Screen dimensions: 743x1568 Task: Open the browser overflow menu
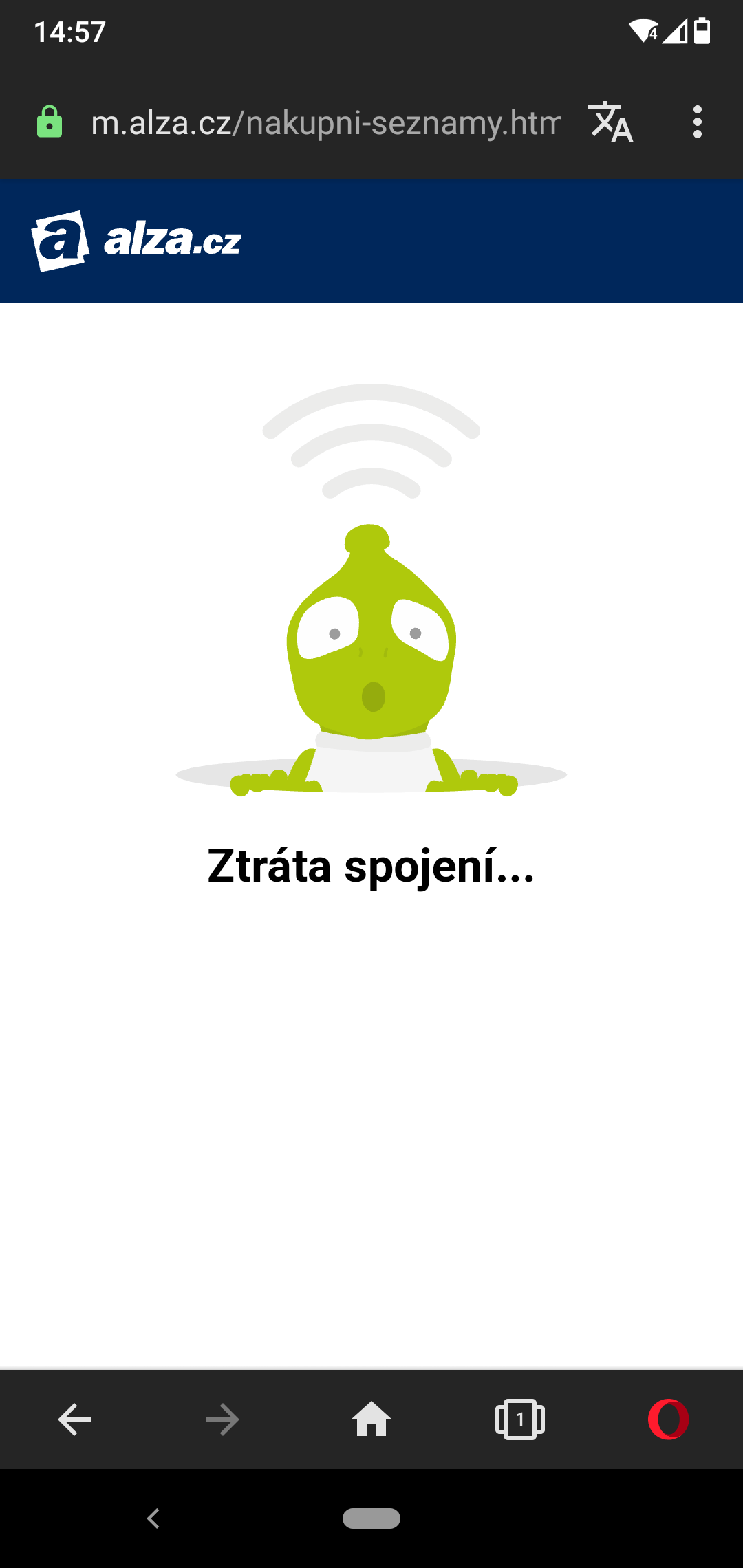[697, 122]
